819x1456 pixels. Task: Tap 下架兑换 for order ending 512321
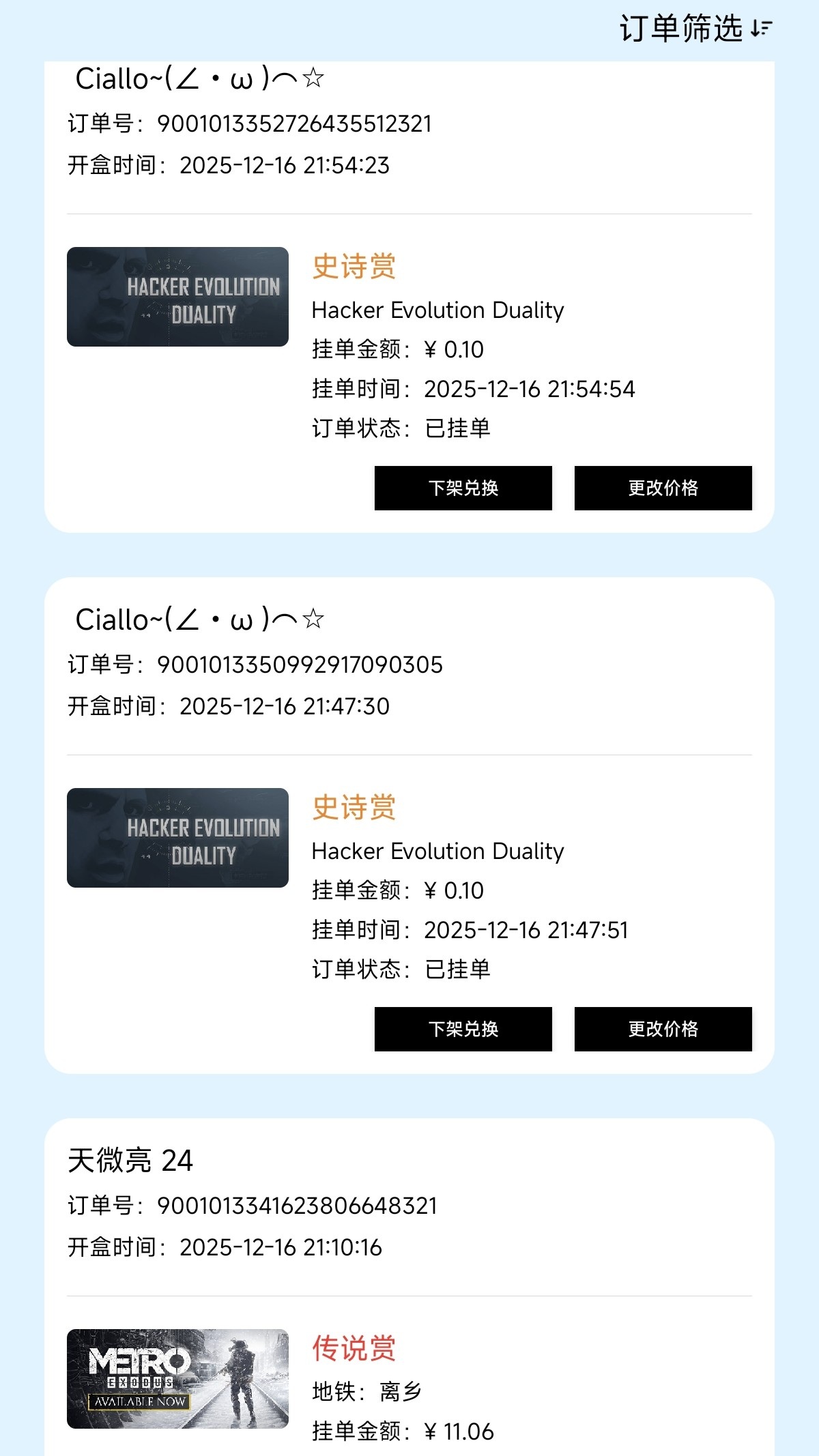(x=463, y=488)
